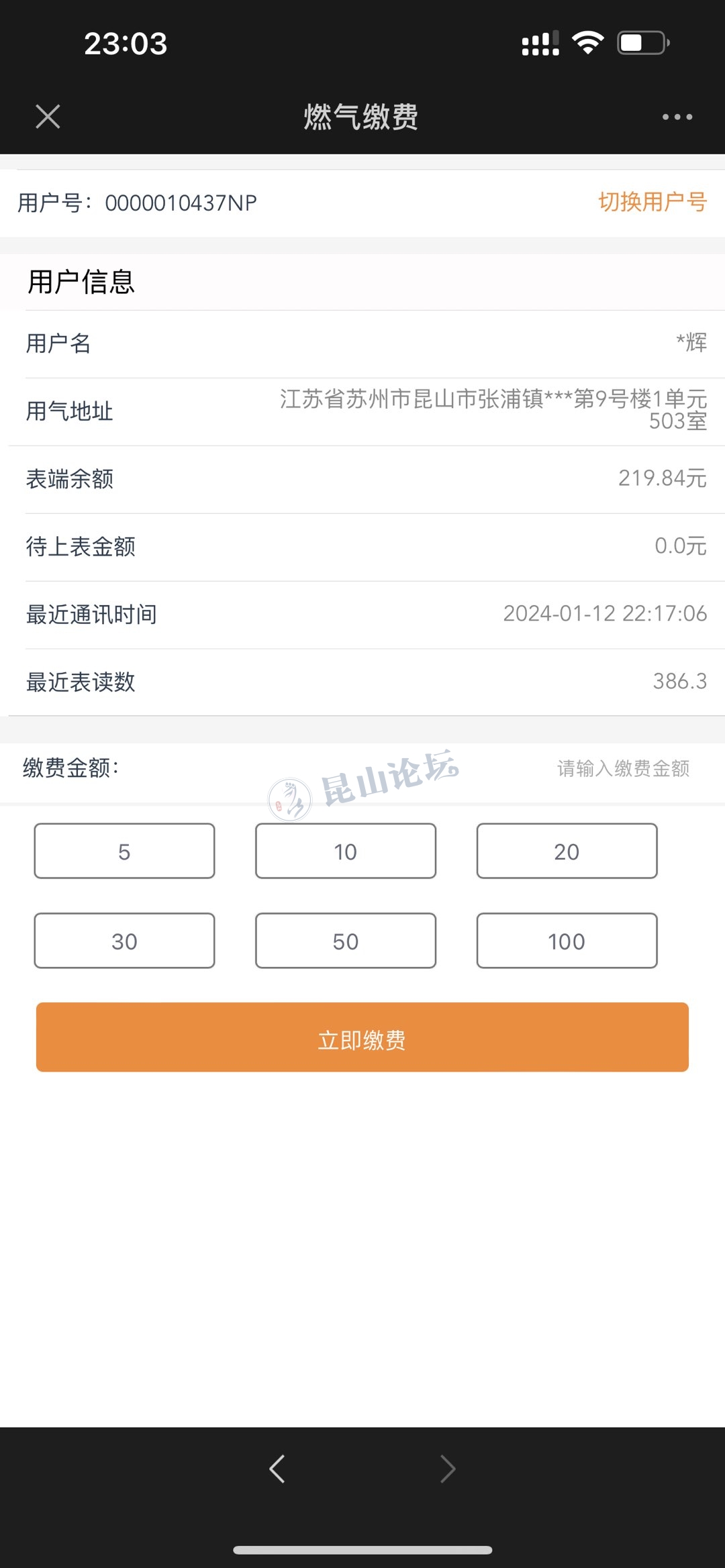725x1568 pixels.
Task: Close the gas payment page
Action: click(x=48, y=117)
